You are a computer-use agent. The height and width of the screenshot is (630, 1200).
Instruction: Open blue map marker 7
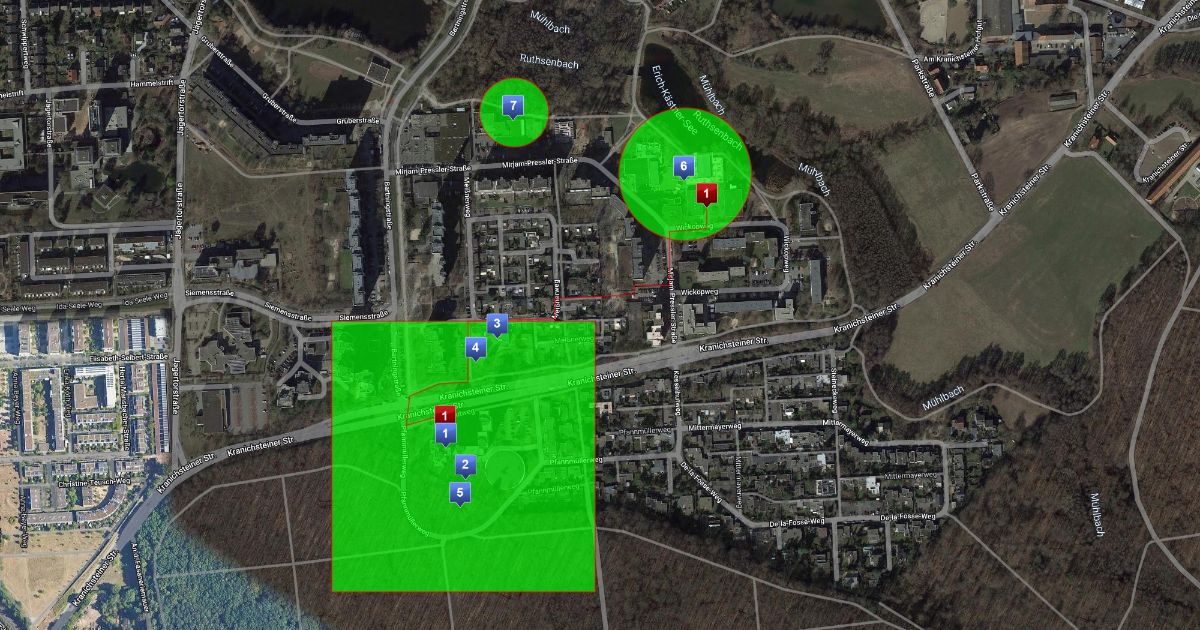(x=513, y=105)
